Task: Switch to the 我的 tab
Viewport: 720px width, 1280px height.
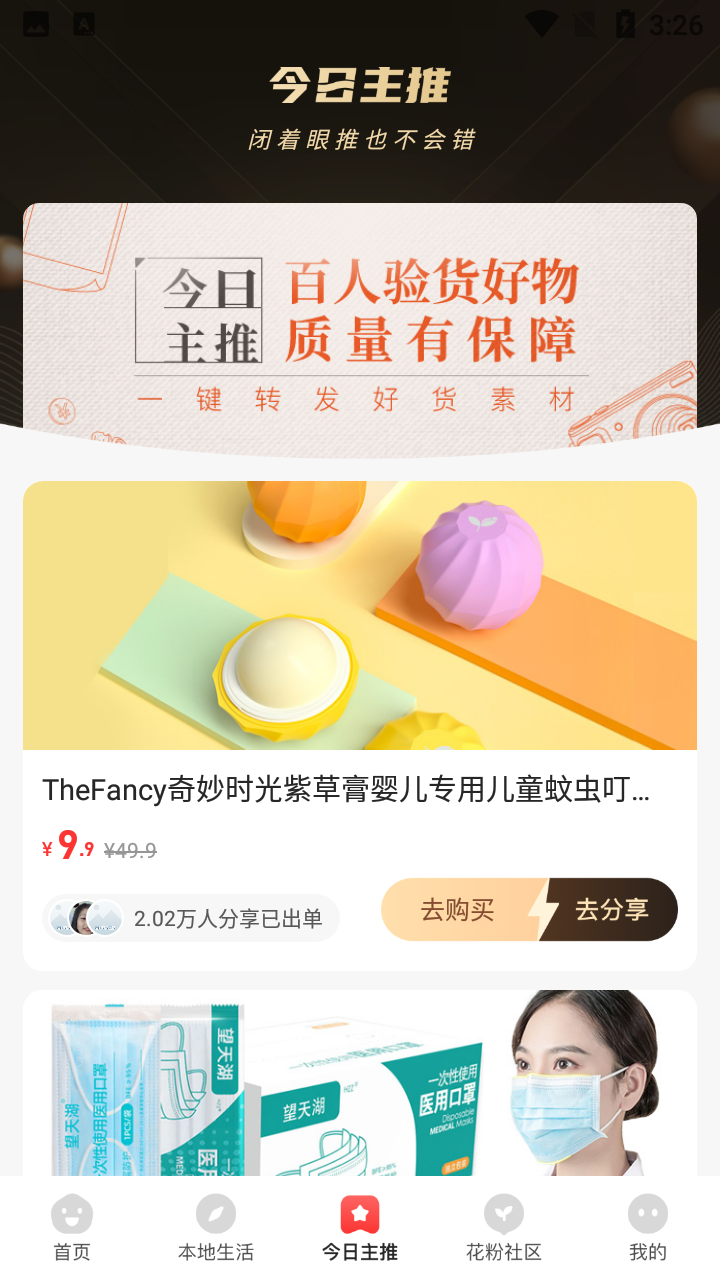Action: coord(647,1228)
